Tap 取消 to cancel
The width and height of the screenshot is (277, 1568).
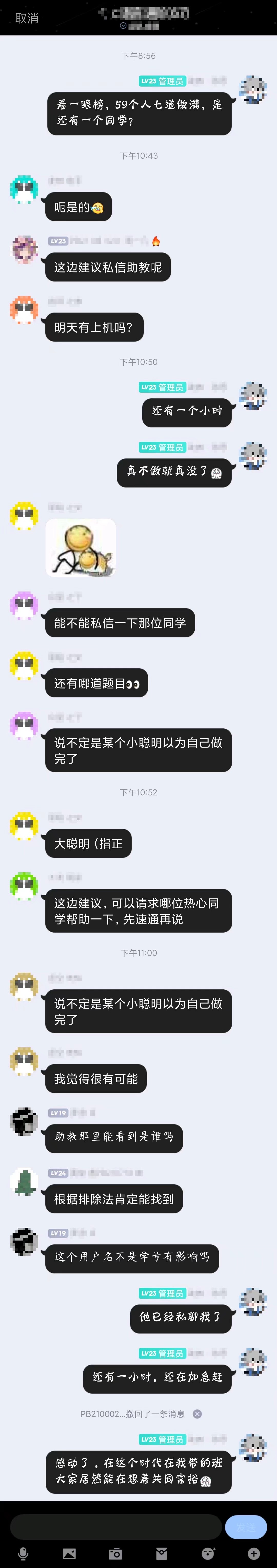27,18
